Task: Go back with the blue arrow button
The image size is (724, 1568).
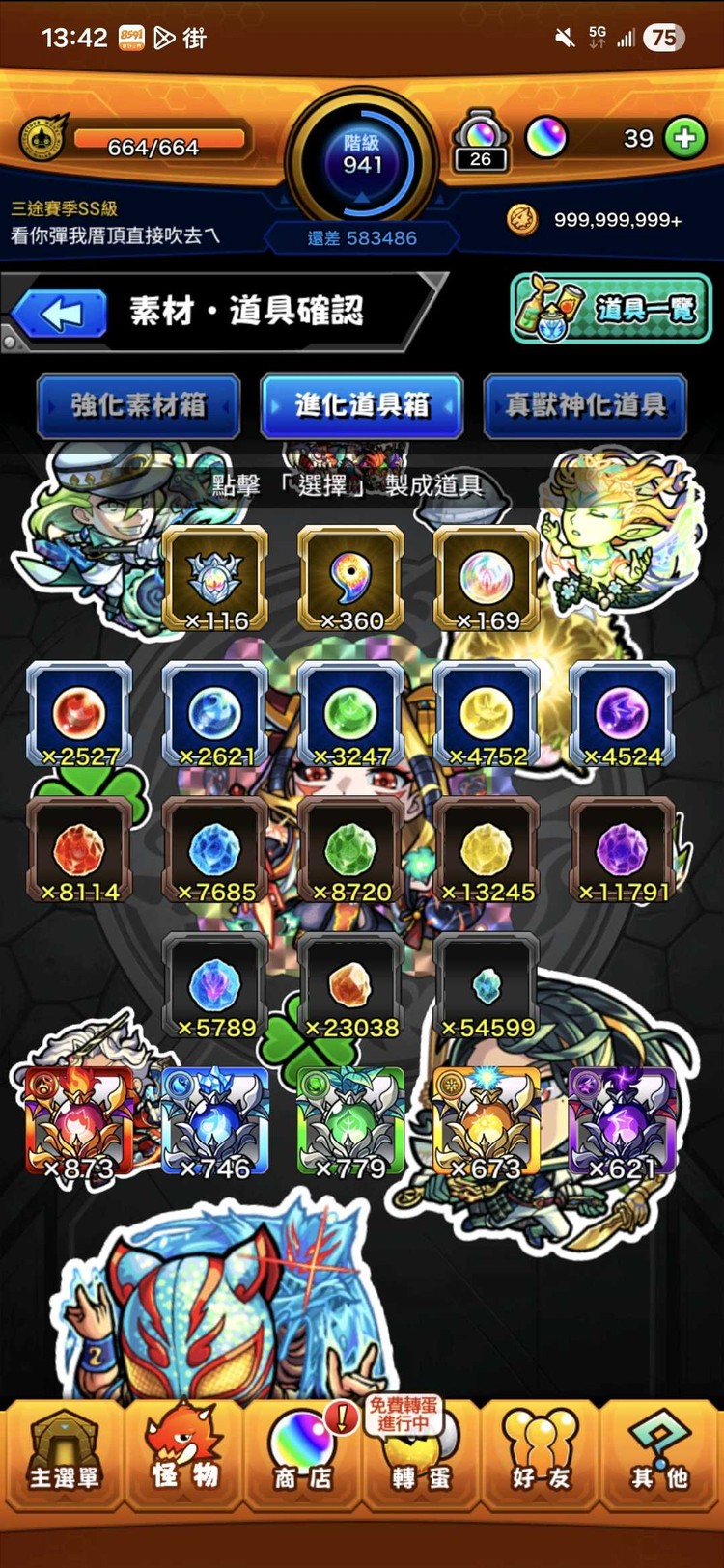Action: click(60, 315)
